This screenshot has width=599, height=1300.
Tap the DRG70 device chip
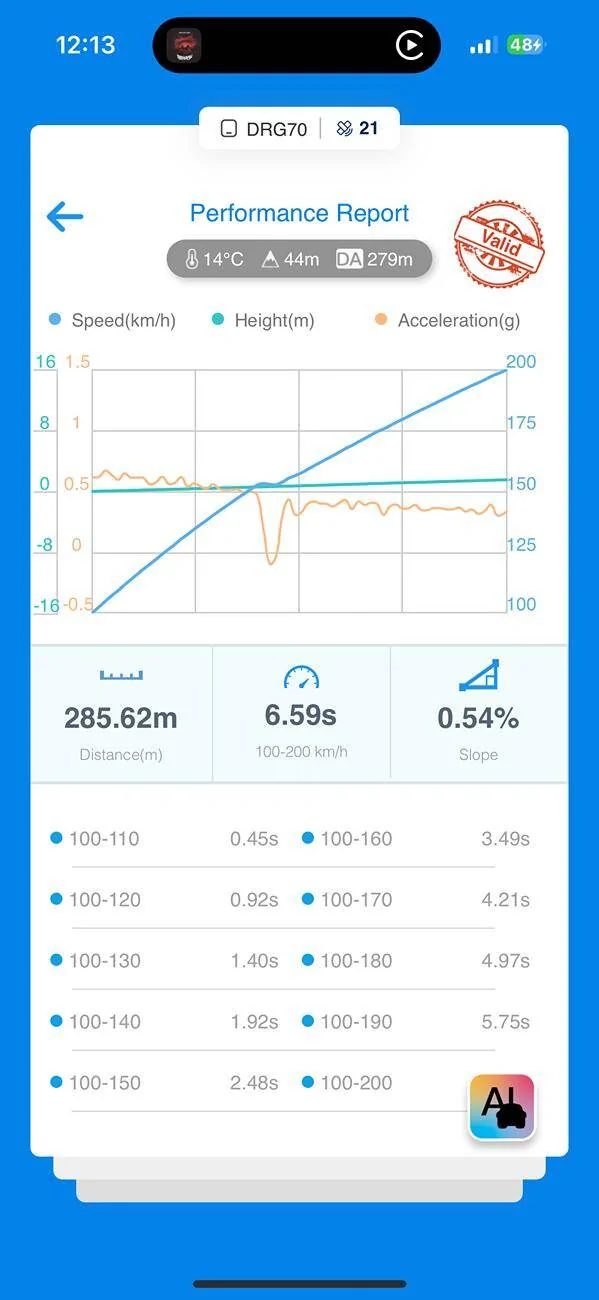tap(264, 128)
